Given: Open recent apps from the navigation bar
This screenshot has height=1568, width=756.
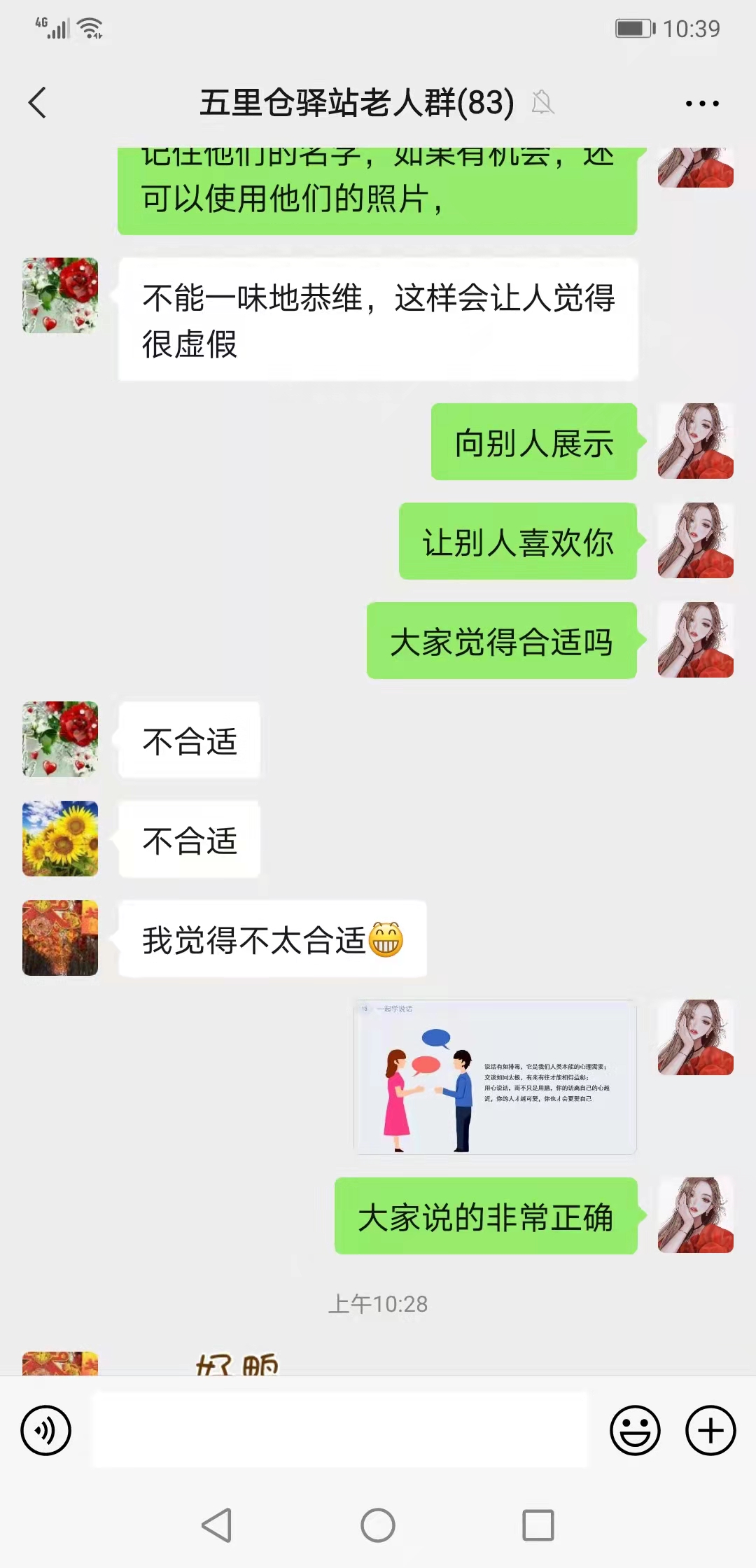Looking at the screenshot, I should [x=538, y=1525].
